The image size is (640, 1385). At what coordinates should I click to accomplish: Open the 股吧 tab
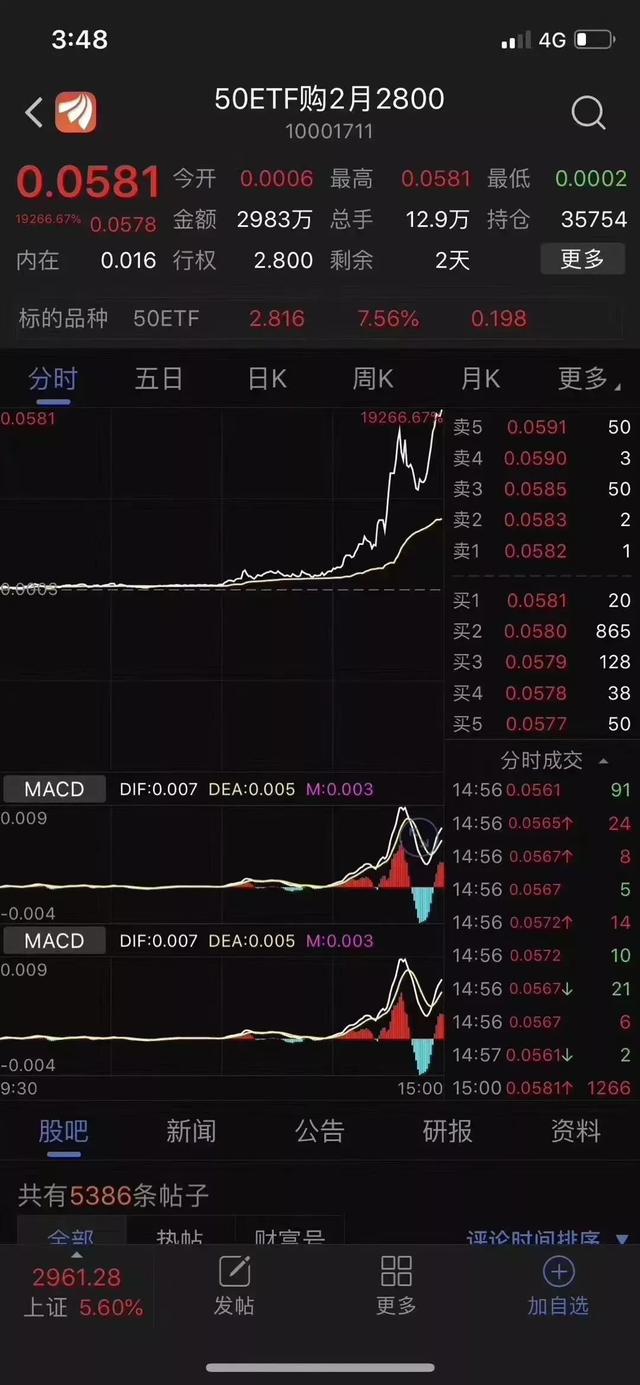(x=63, y=1131)
